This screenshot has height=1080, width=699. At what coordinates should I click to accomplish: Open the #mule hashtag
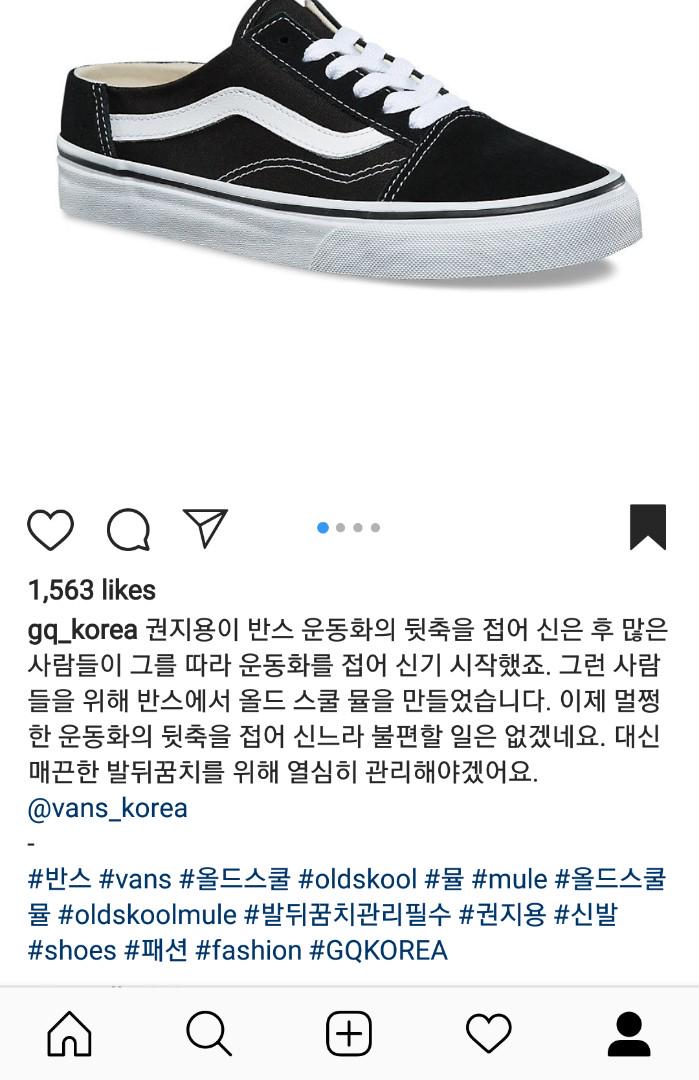(x=509, y=879)
